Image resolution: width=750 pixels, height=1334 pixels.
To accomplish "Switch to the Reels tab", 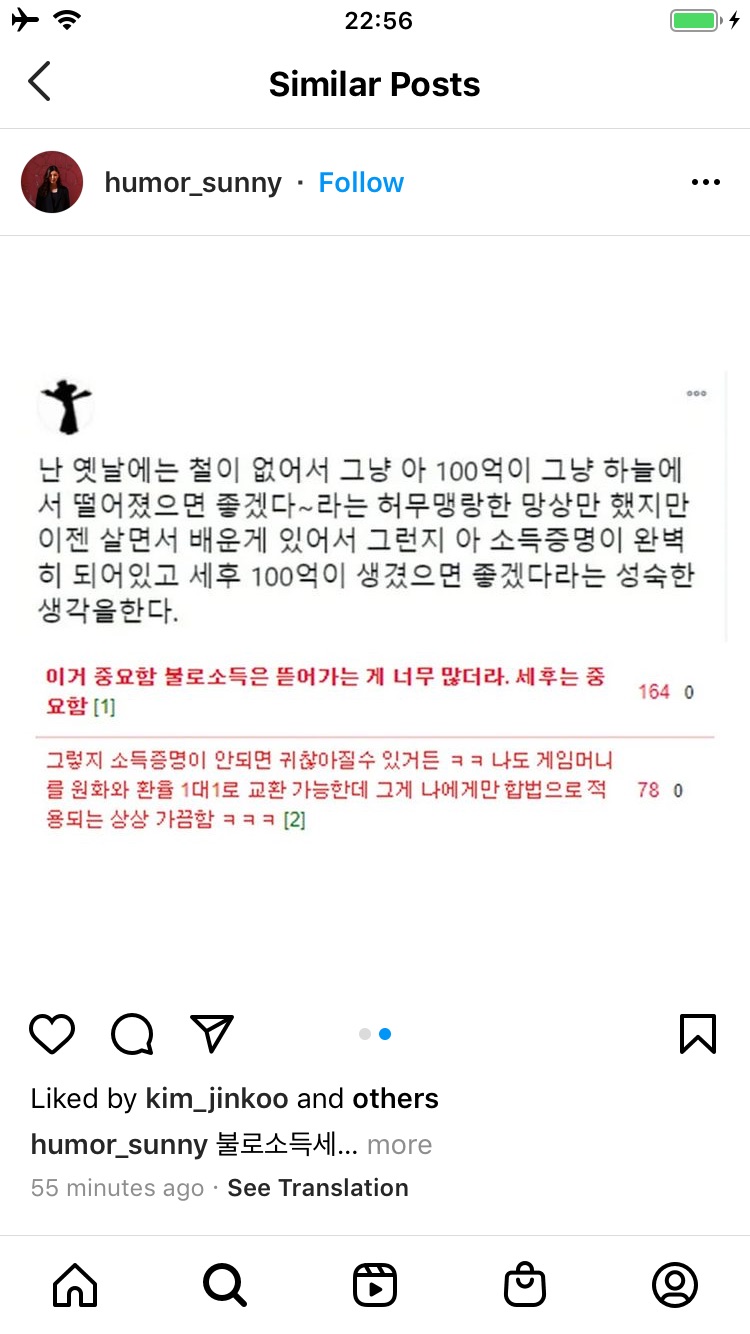I will click(x=375, y=1285).
